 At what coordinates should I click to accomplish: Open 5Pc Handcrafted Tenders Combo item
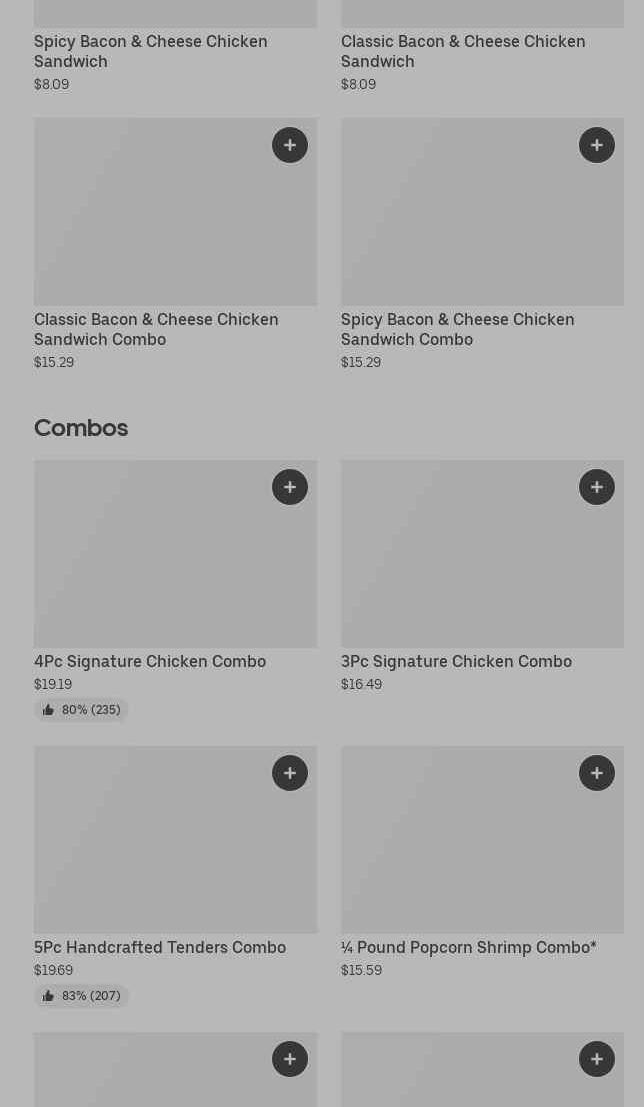[x=160, y=947]
